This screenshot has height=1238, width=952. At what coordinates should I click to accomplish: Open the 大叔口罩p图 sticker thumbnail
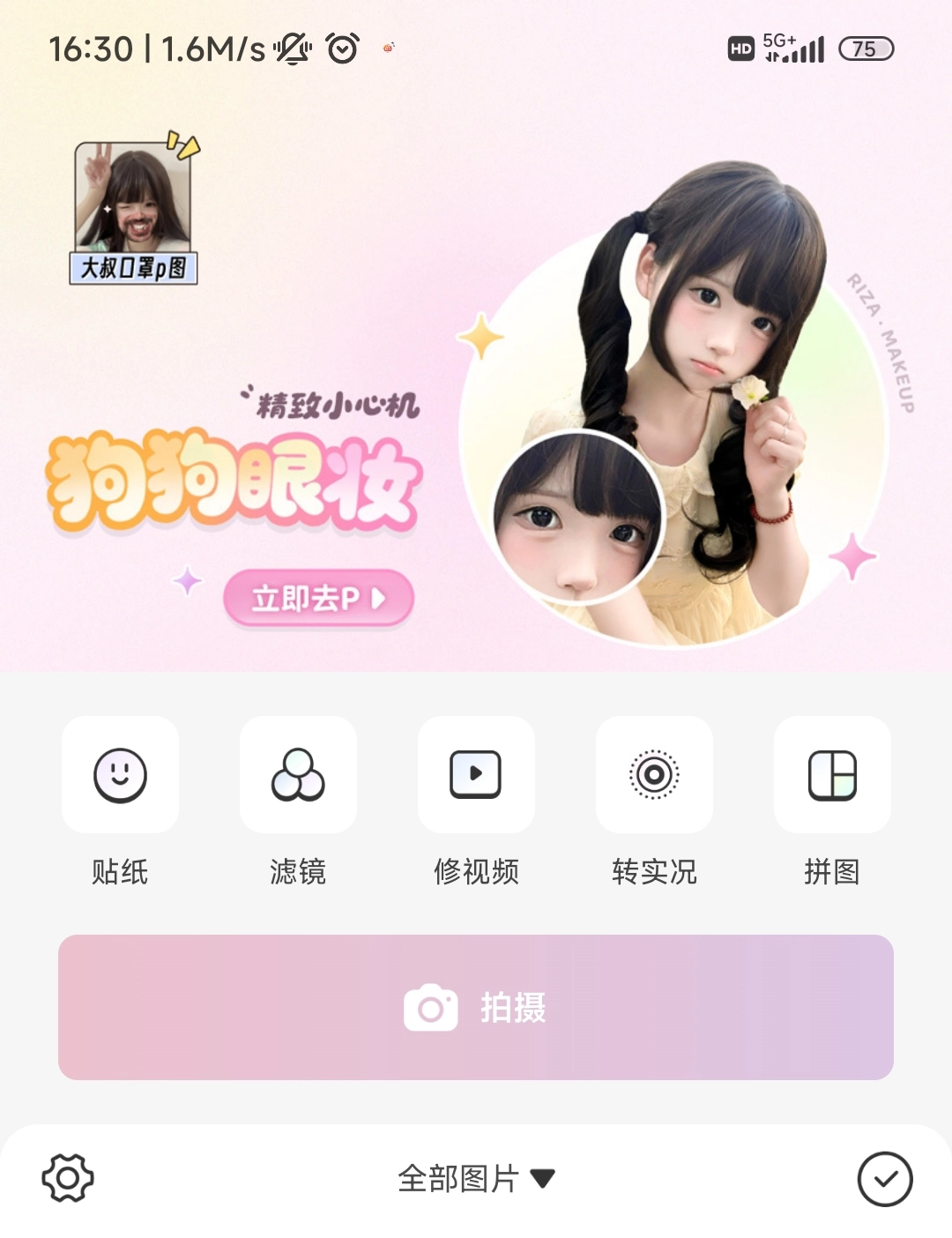[133, 212]
